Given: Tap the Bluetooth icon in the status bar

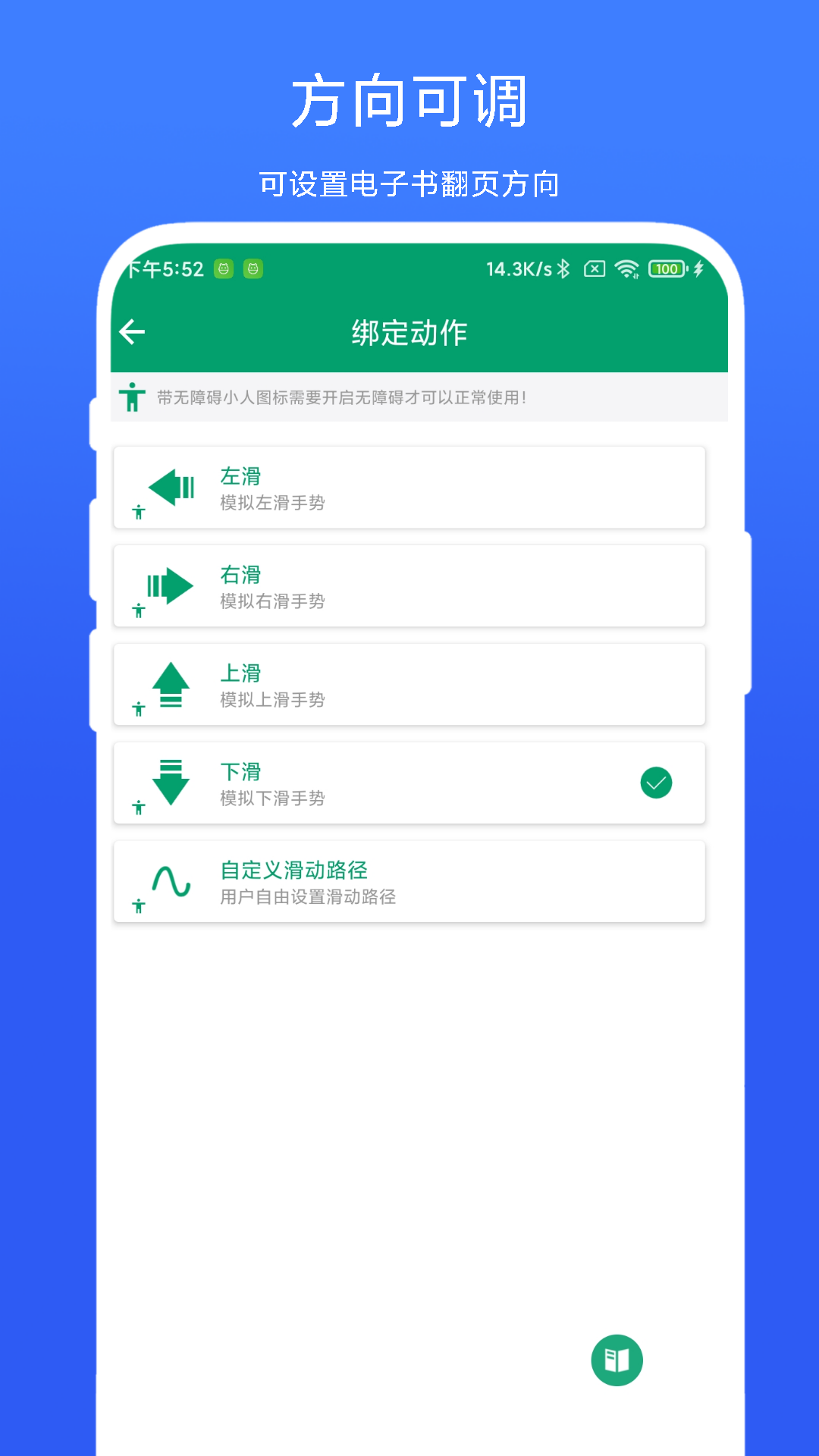Looking at the screenshot, I should [564, 268].
